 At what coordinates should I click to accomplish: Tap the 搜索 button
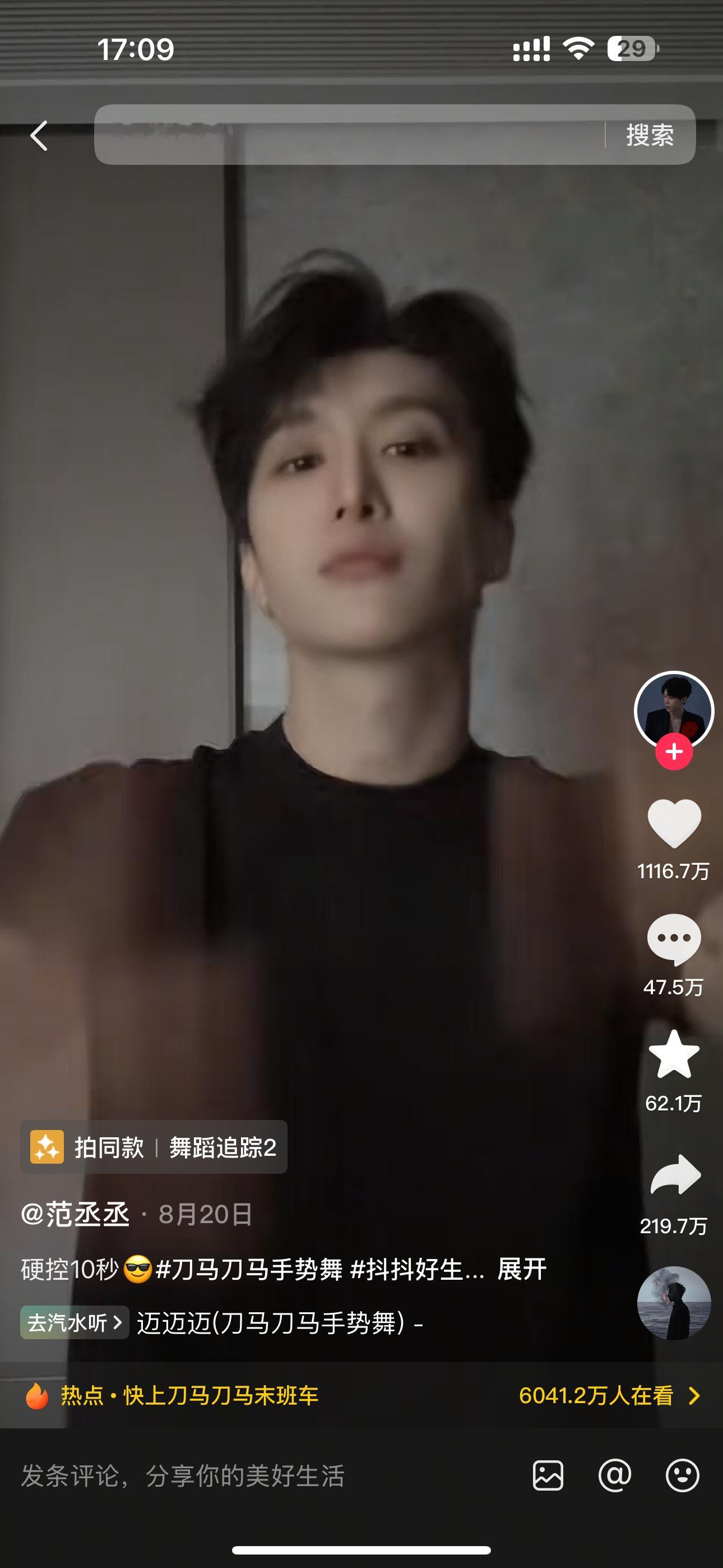click(650, 135)
